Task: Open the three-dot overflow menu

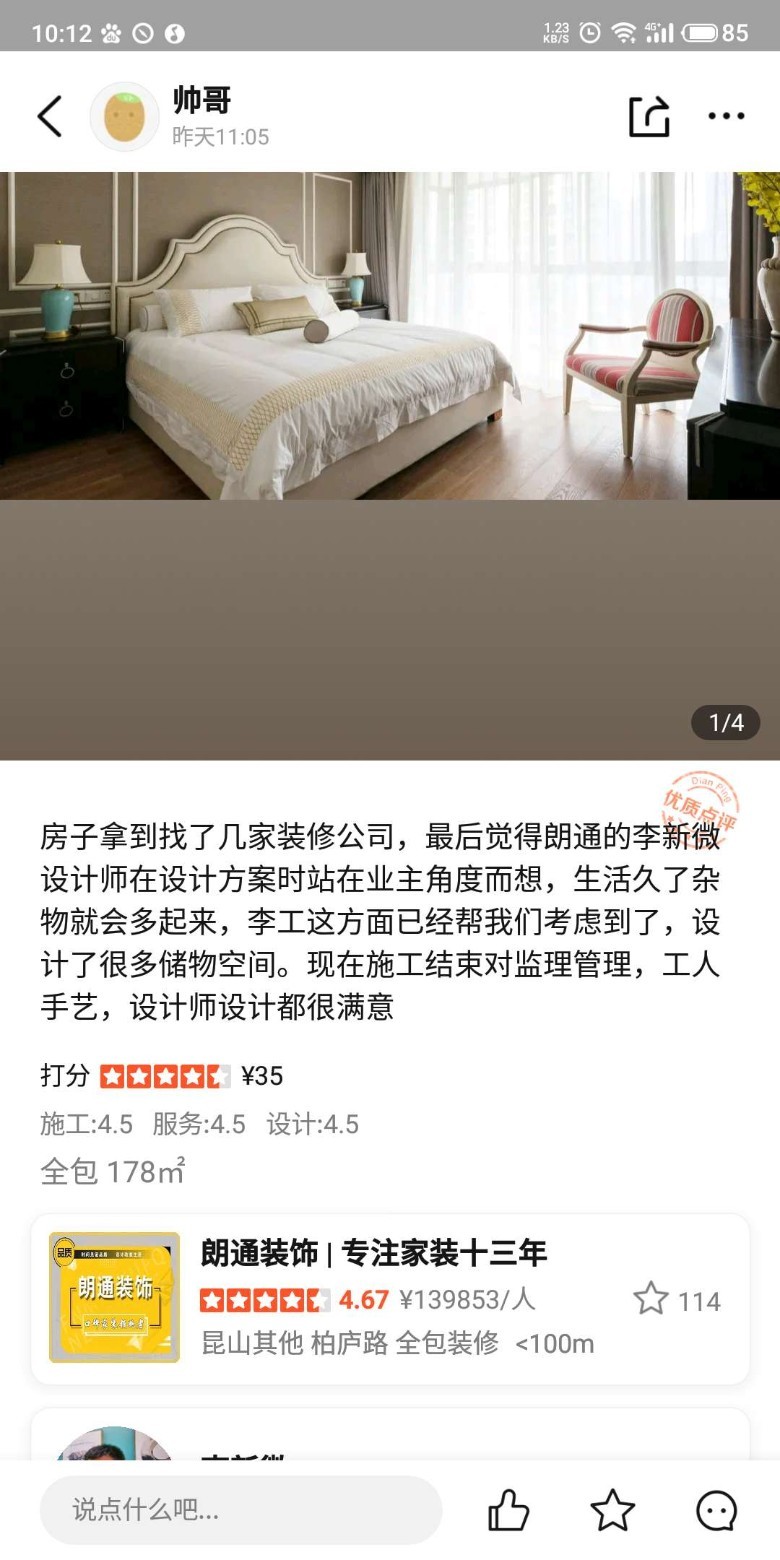Action: (726, 116)
